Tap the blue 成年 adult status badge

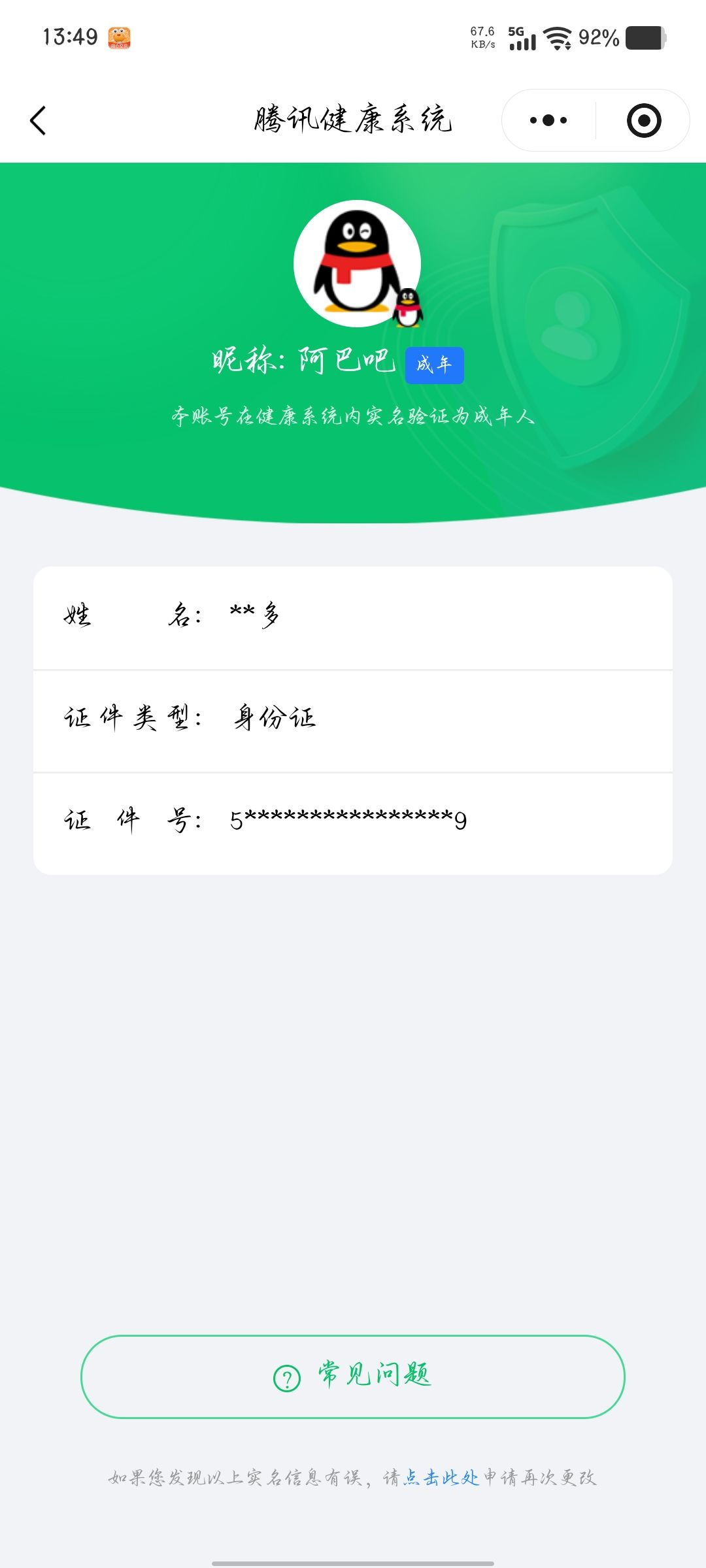[434, 365]
